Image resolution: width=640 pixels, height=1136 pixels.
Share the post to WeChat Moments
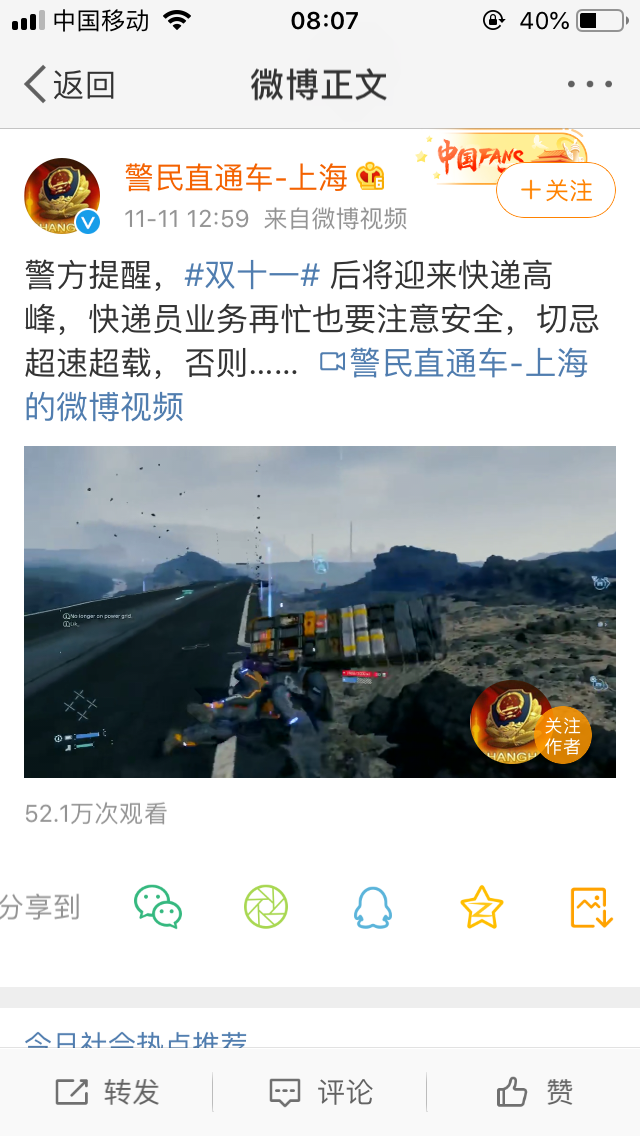tap(266, 907)
